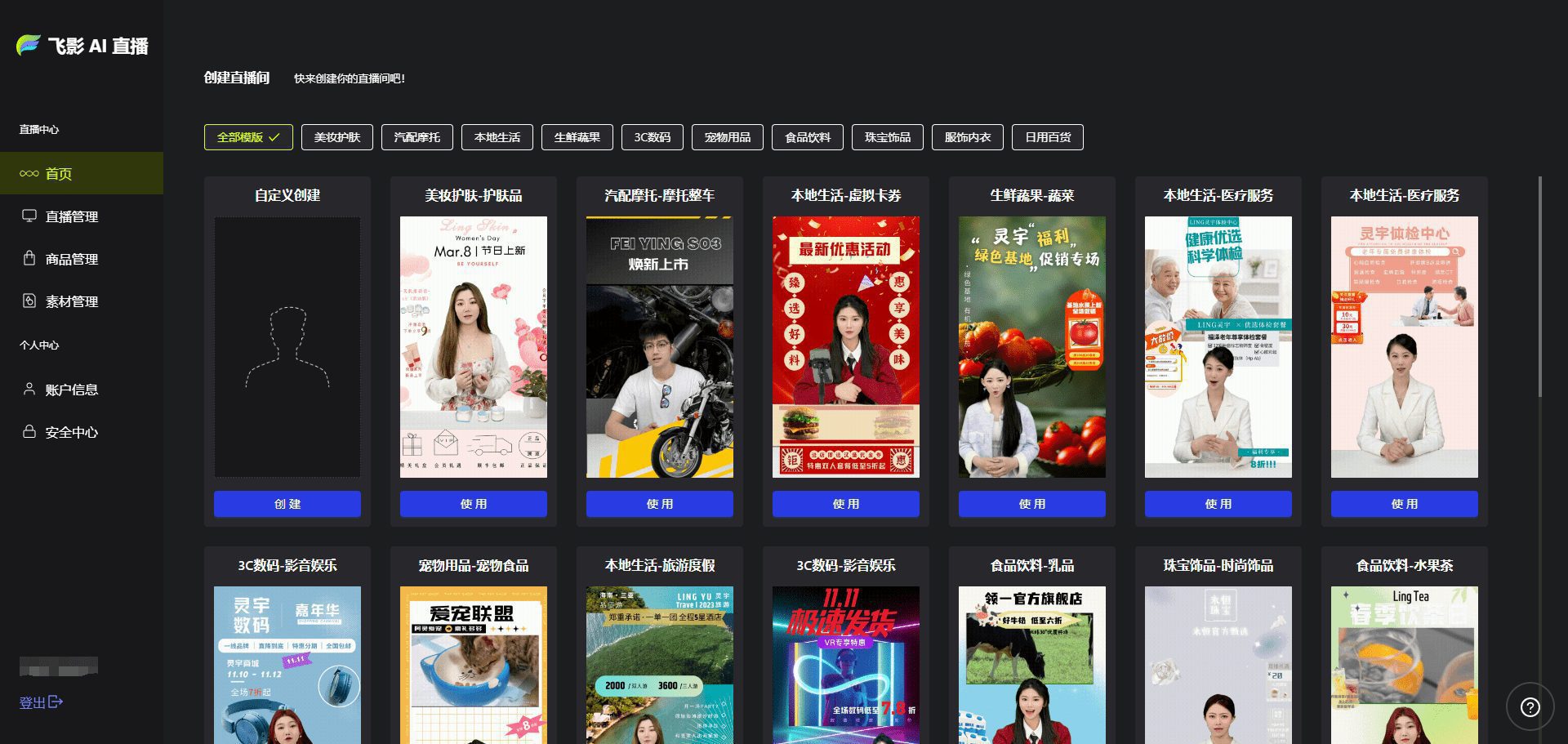Filter by 食品饮料 category
The image size is (1568, 744).
[x=807, y=137]
